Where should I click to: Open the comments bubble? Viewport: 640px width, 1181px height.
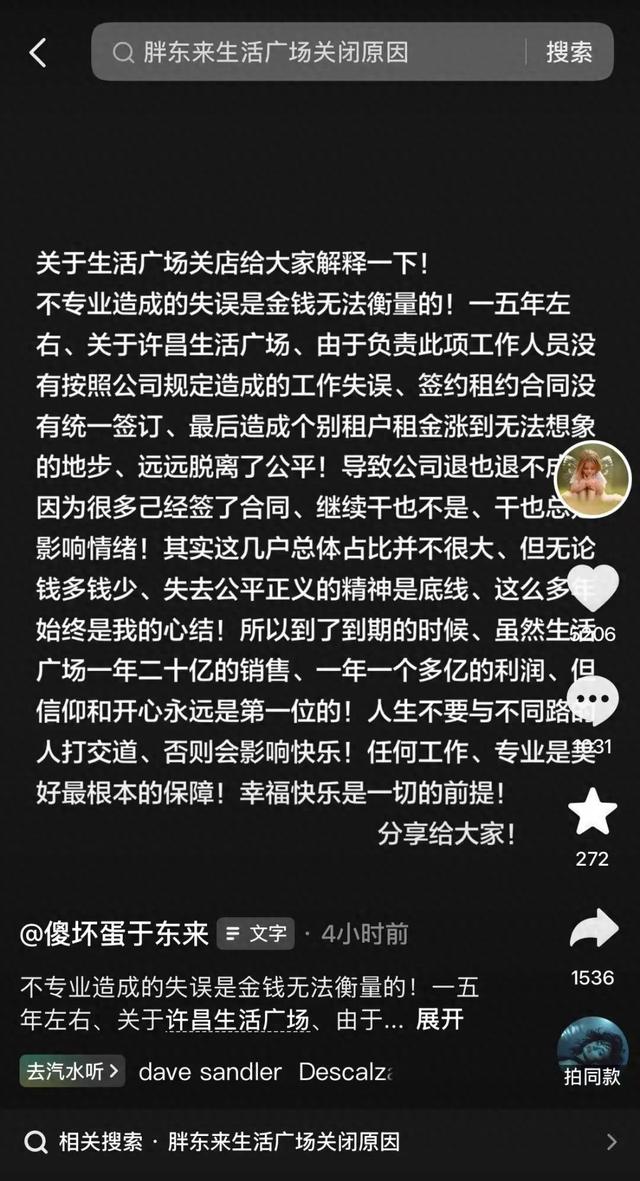[593, 701]
